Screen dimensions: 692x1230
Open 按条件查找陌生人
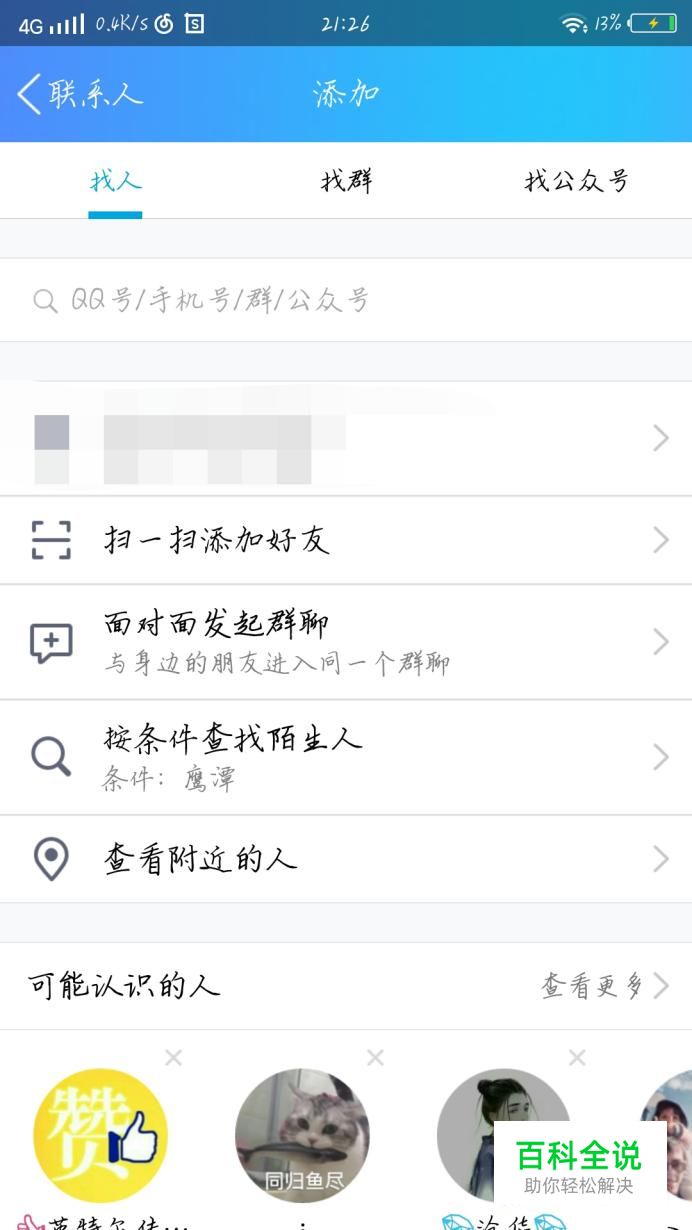346,757
